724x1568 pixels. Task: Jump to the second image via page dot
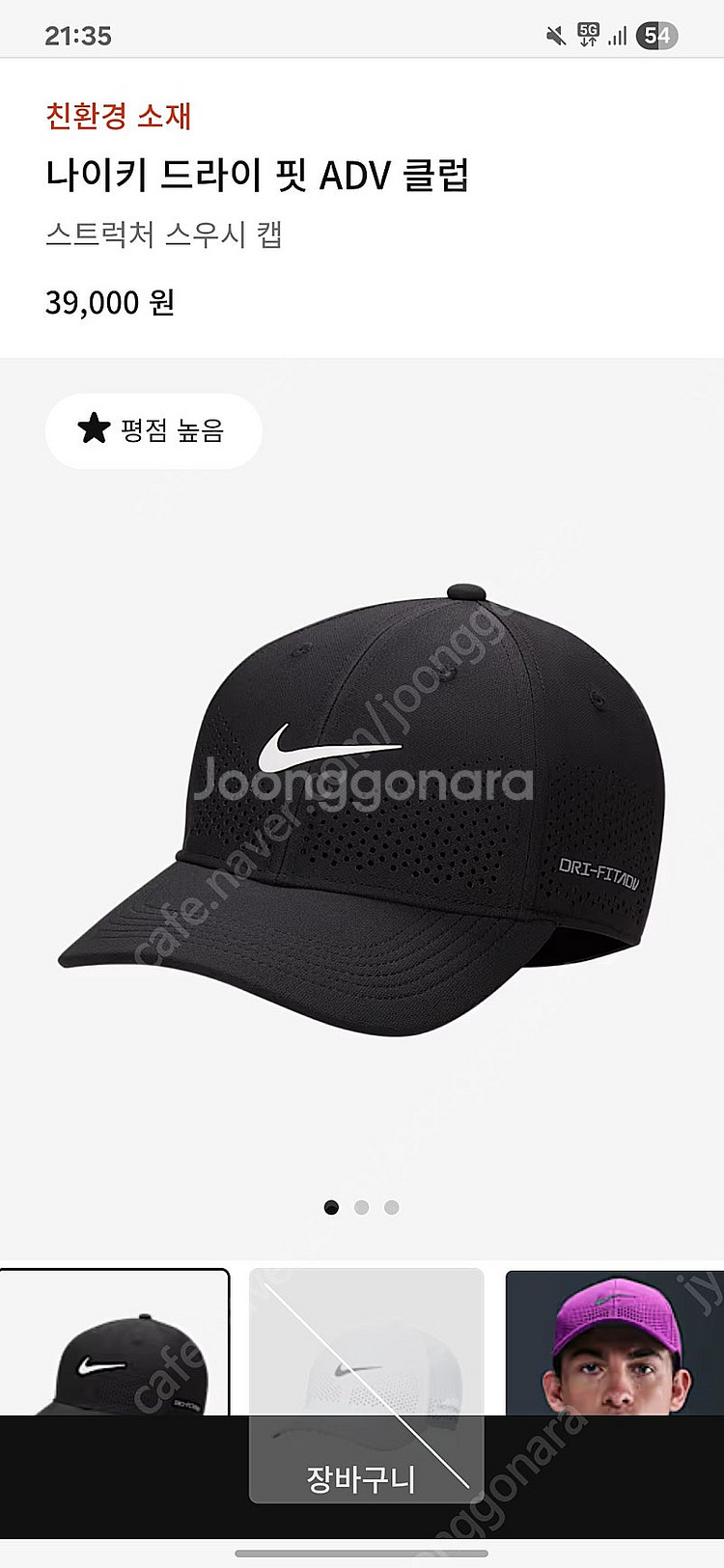[361, 1207]
